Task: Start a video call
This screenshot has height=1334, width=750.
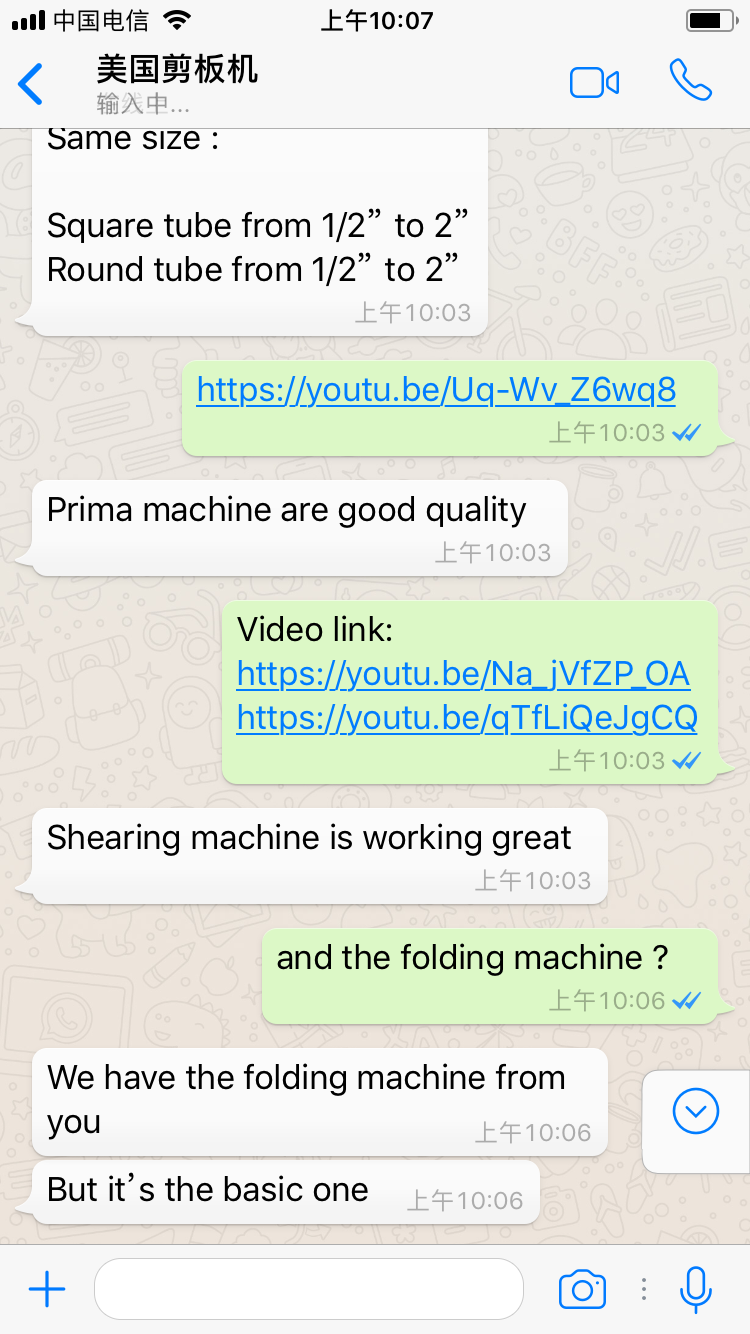Action: tap(594, 83)
